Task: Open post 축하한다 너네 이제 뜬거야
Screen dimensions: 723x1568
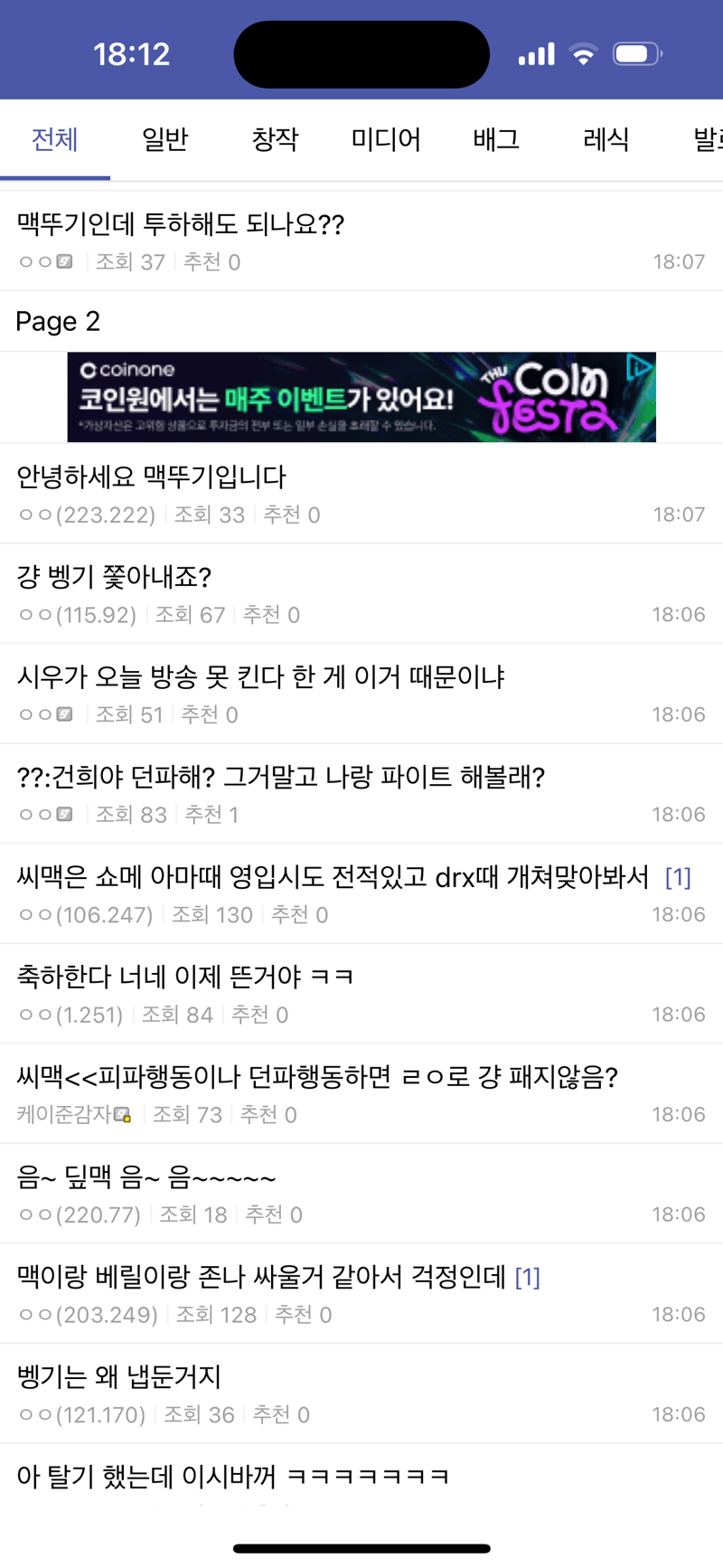Action: click(185, 977)
